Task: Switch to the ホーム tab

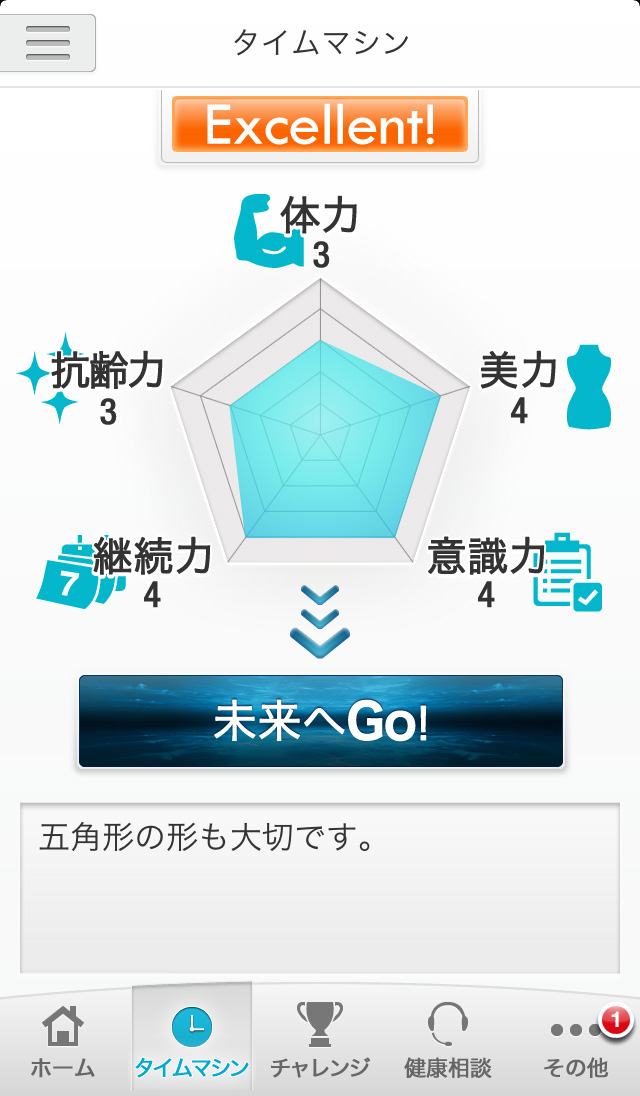Action: point(62,1042)
